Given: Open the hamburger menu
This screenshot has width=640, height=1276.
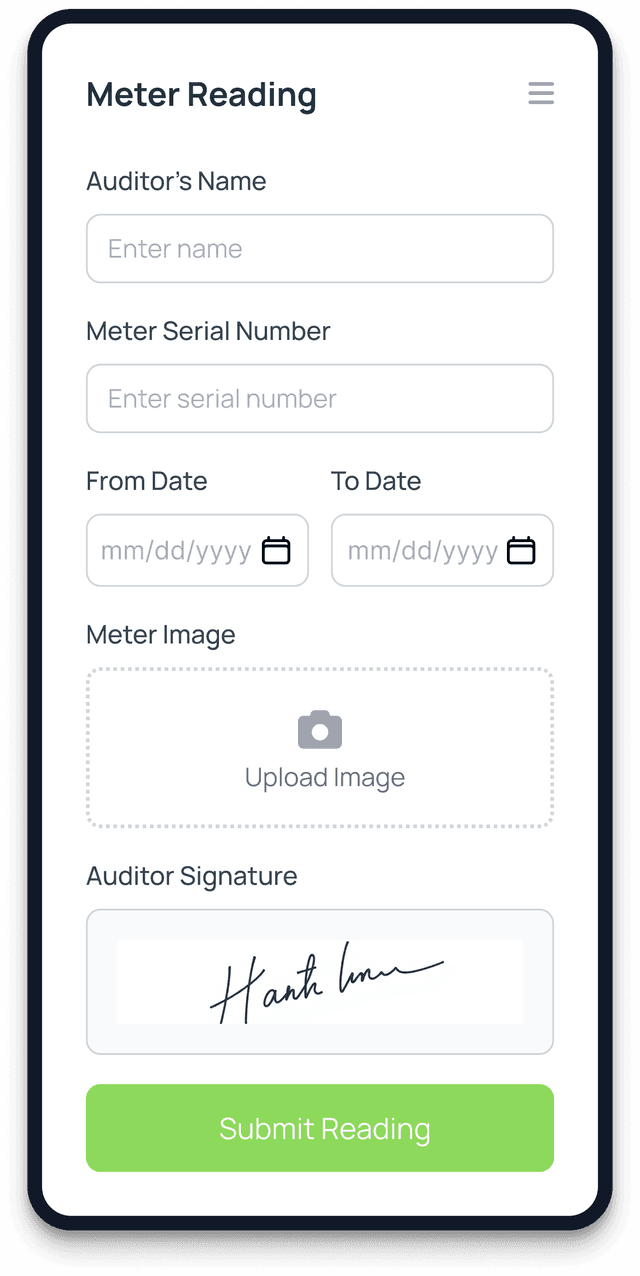Looking at the screenshot, I should pos(541,94).
